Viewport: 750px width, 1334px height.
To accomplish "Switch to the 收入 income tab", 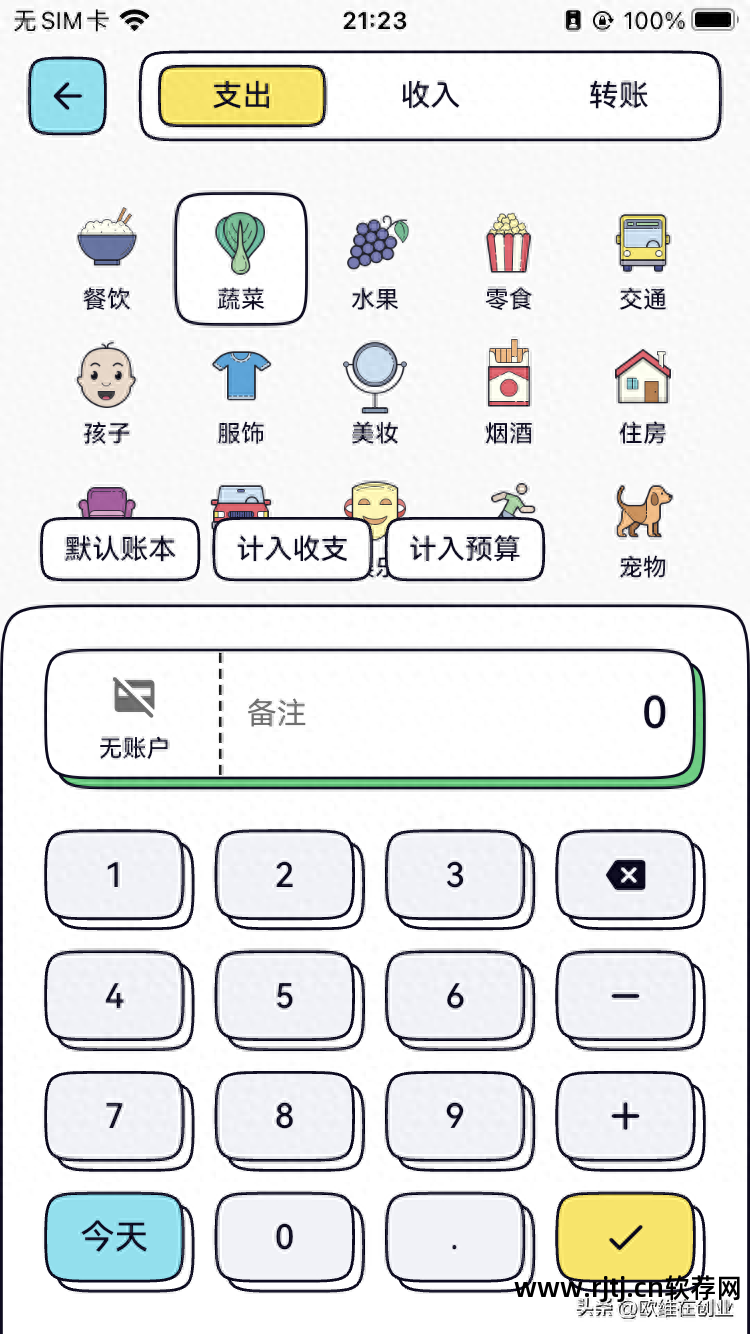I will click(x=430, y=95).
